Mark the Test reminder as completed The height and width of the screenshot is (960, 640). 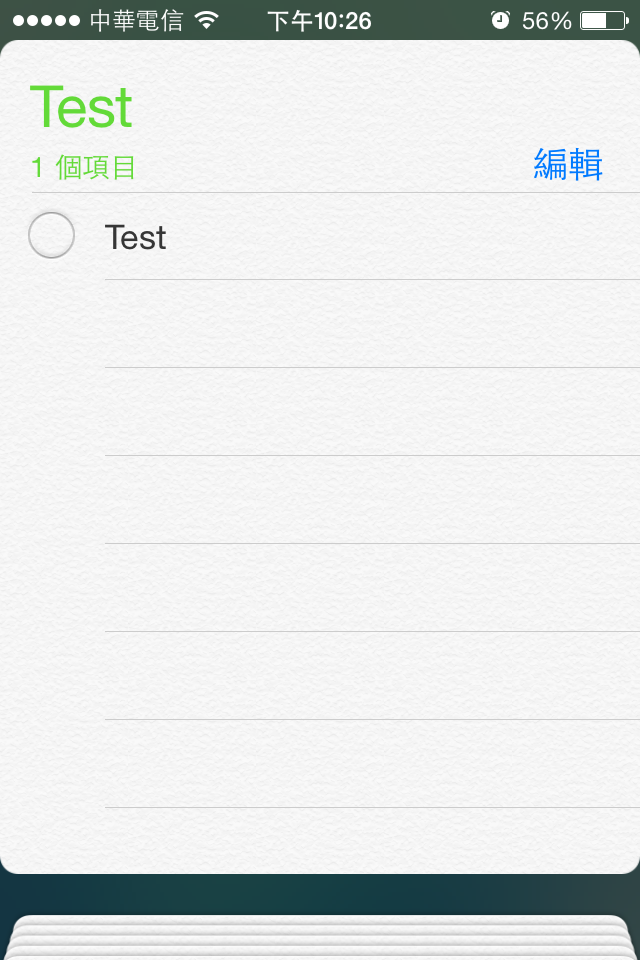pos(51,236)
